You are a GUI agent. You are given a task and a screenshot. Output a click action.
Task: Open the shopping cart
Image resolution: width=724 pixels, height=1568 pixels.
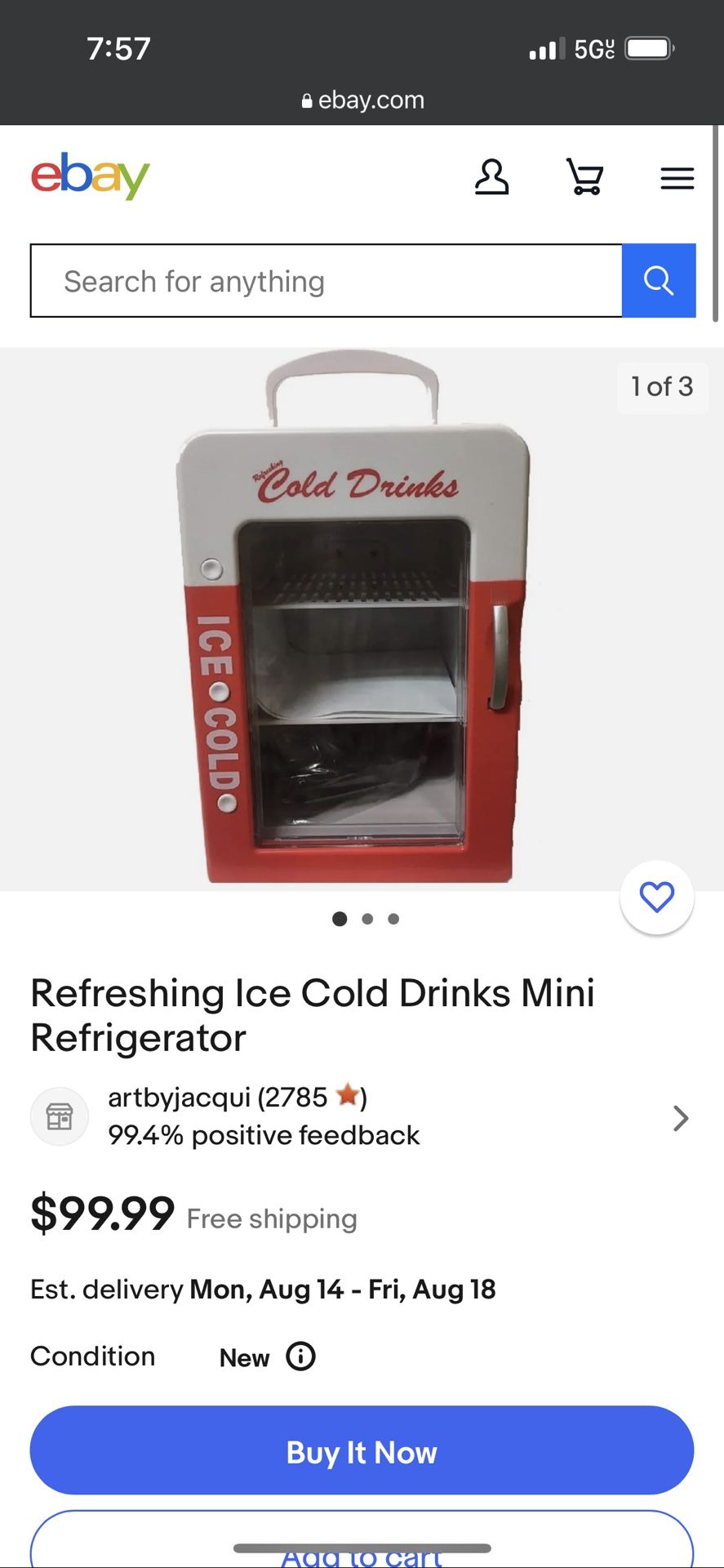click(584, 178)
